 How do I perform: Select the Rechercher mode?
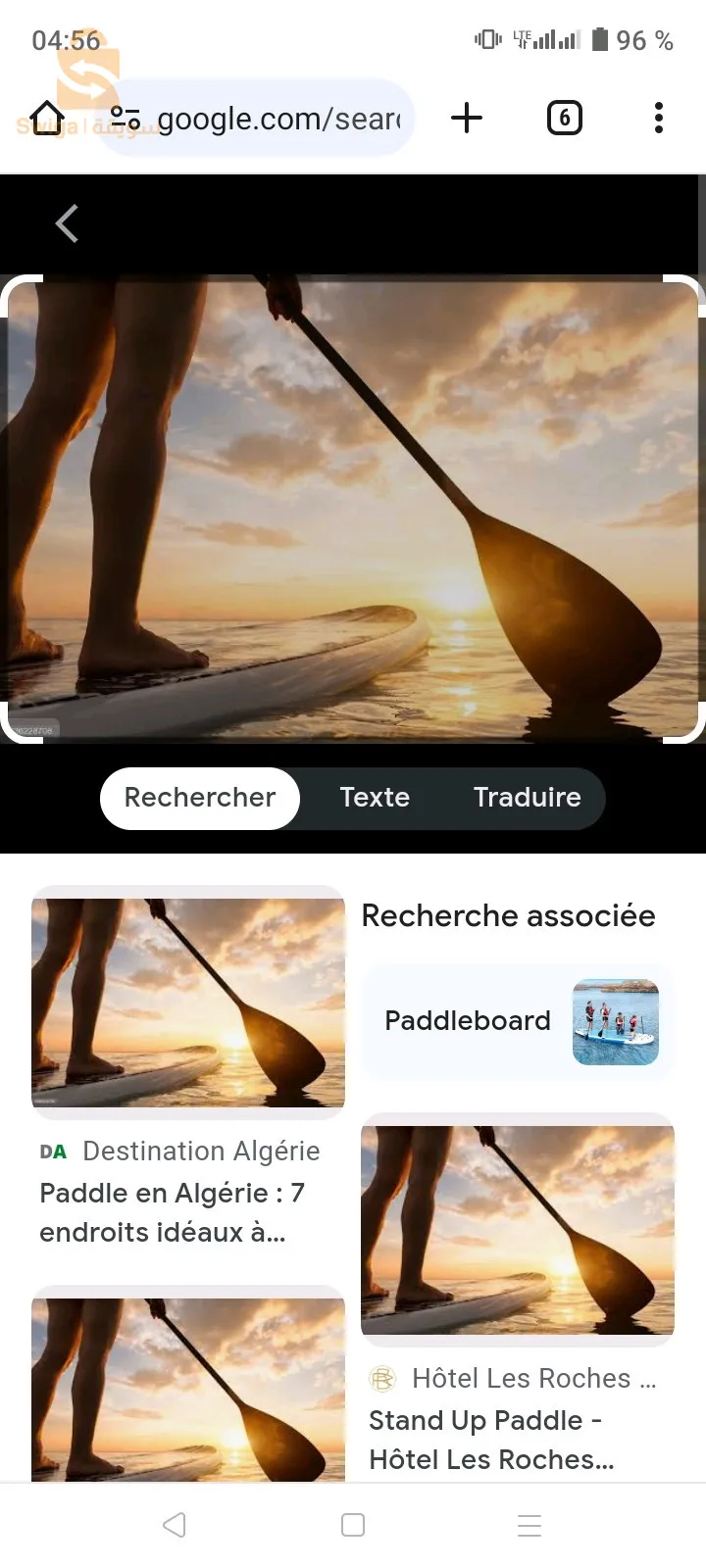point(199,798)
